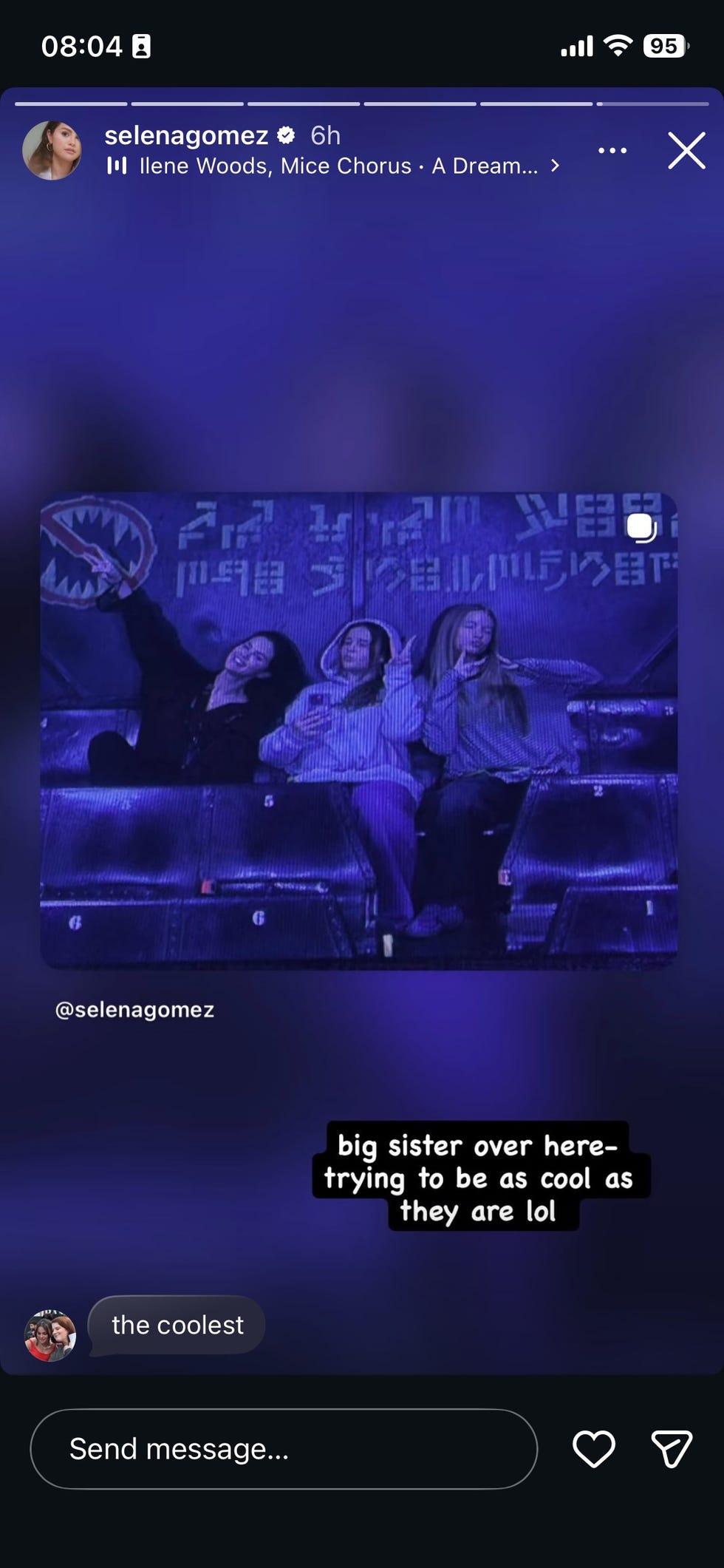Open the "the coolest" reply bubble
Viewport: 724px width, 1568px height.
177,1325
